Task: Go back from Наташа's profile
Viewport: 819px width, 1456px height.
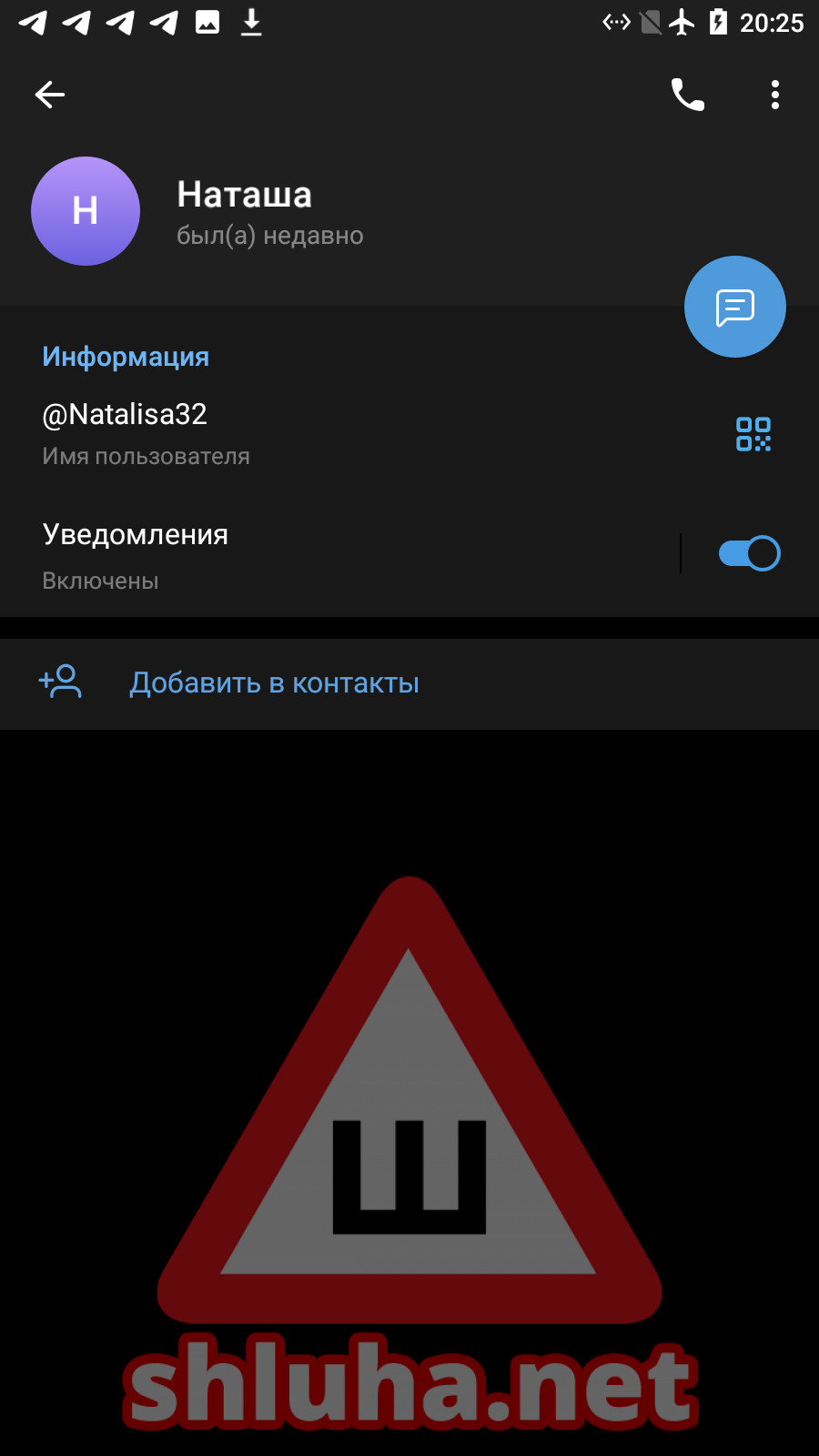Action: pyautogui.click(x=50, y=95)
